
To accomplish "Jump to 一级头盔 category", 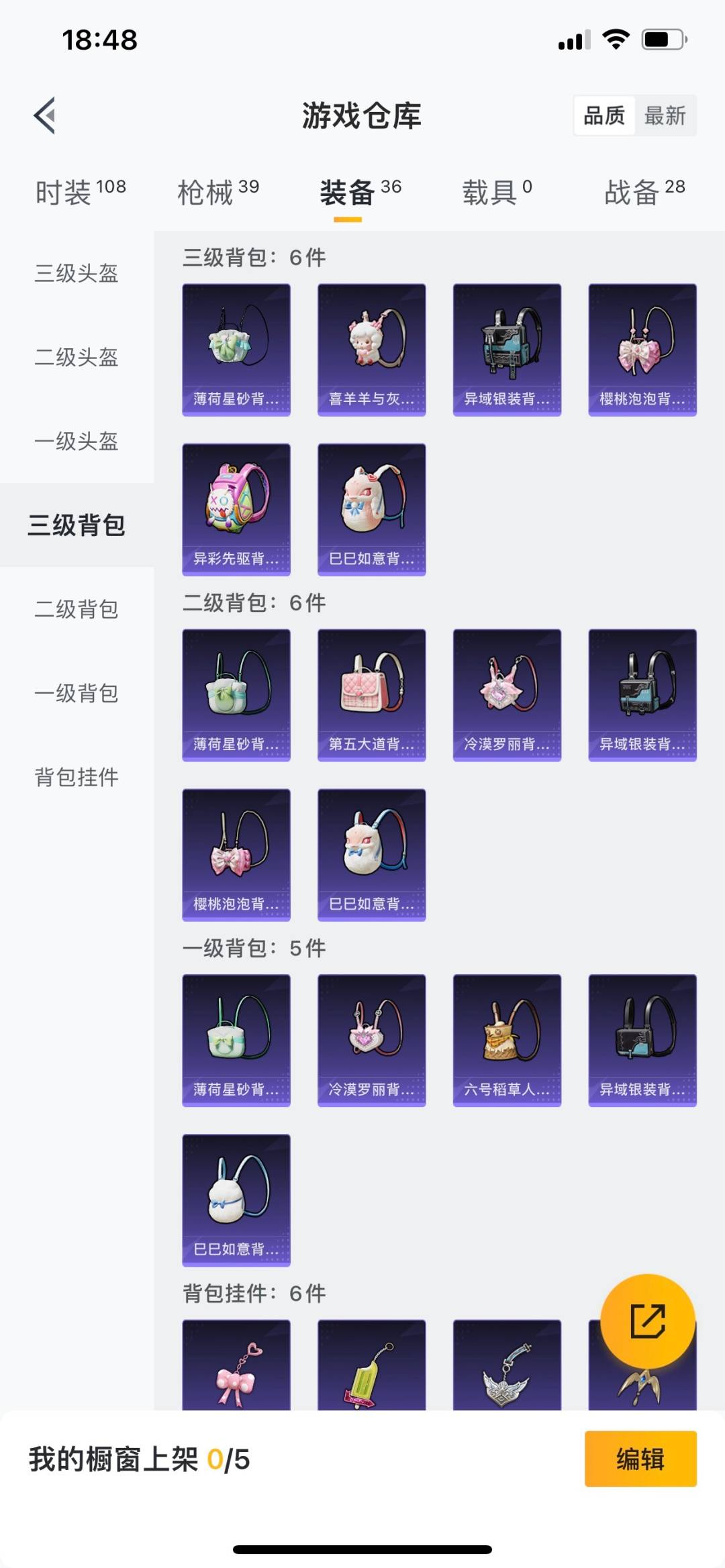I will (77, 441).
